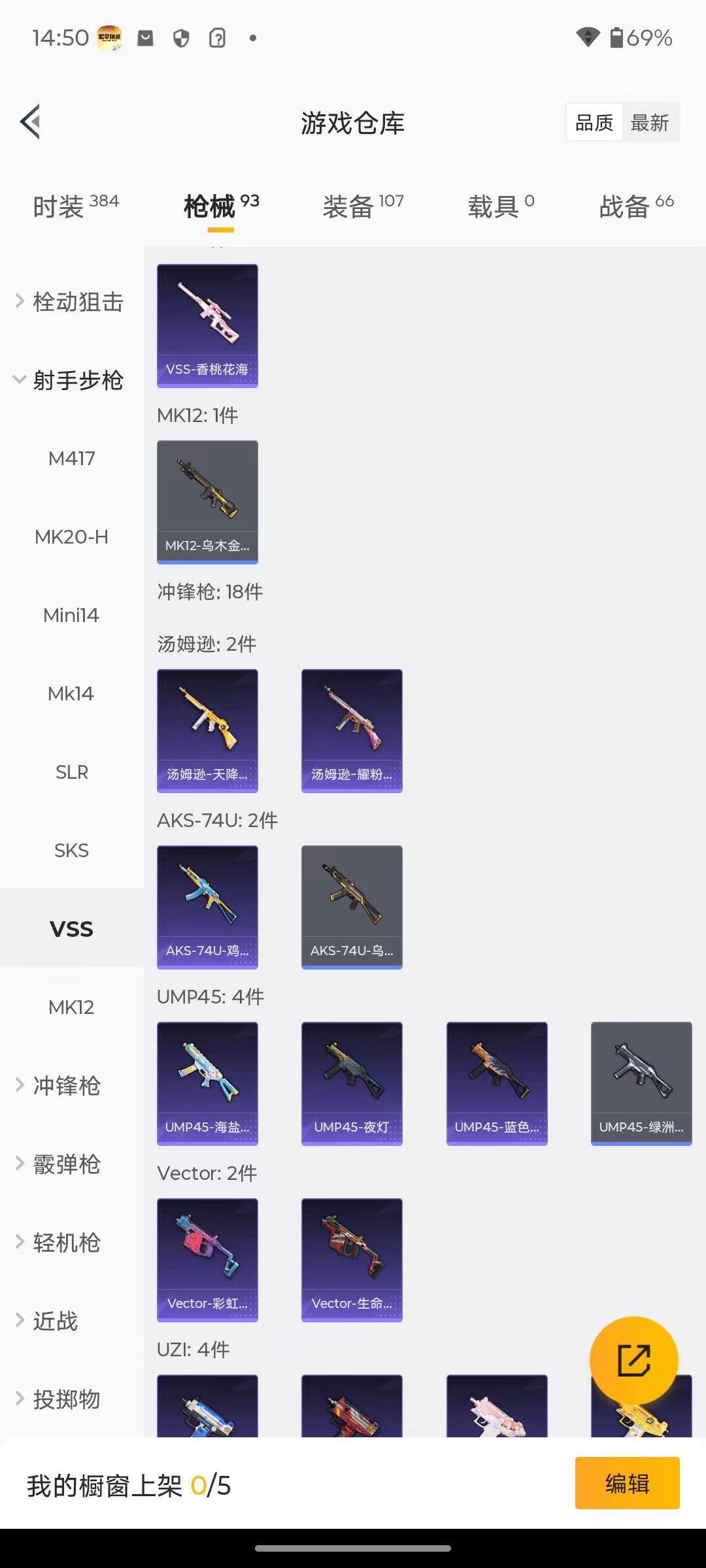Switch to the 时装 tab
The height and width of the screenshot is (1568, 706).
(x=76, y=206)
